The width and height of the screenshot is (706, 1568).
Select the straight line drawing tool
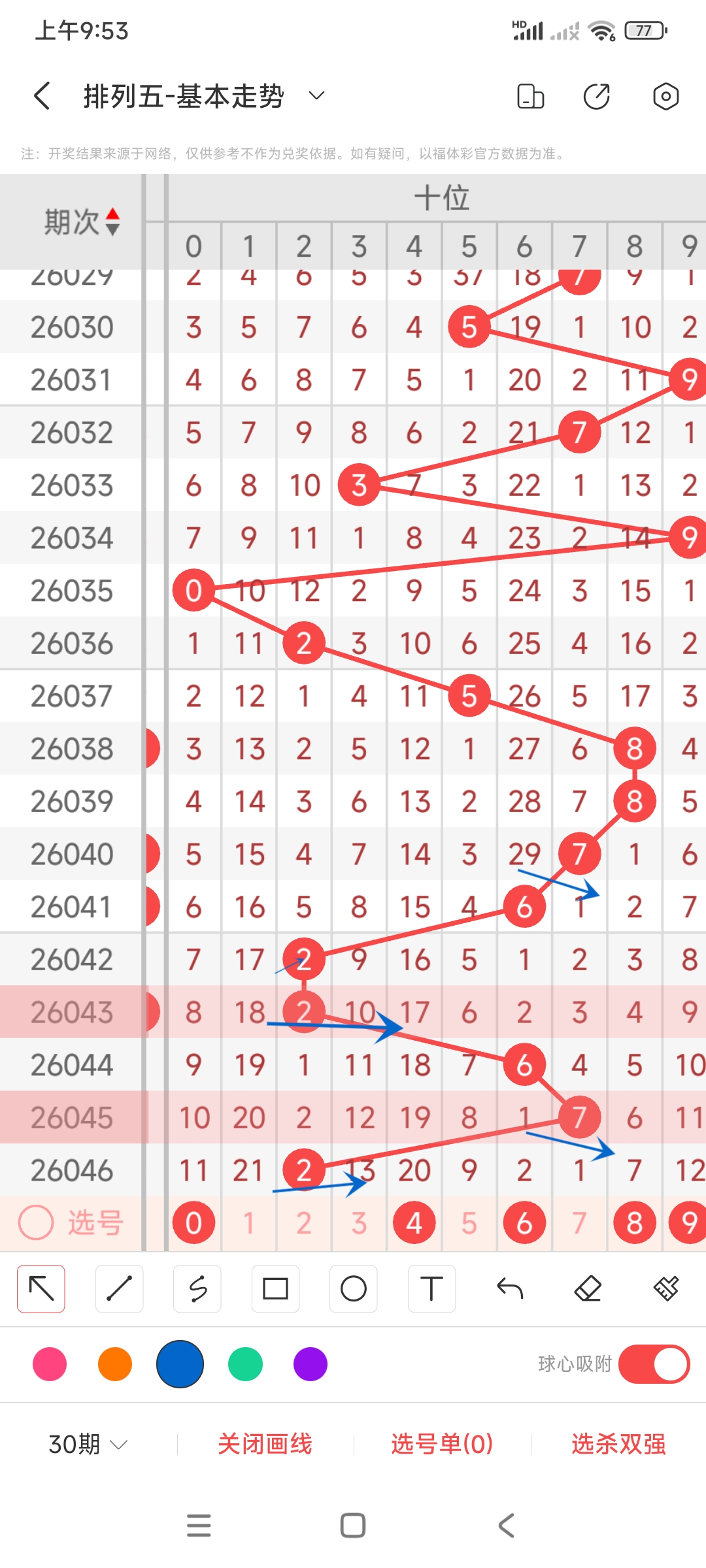tap(119, 1288)
